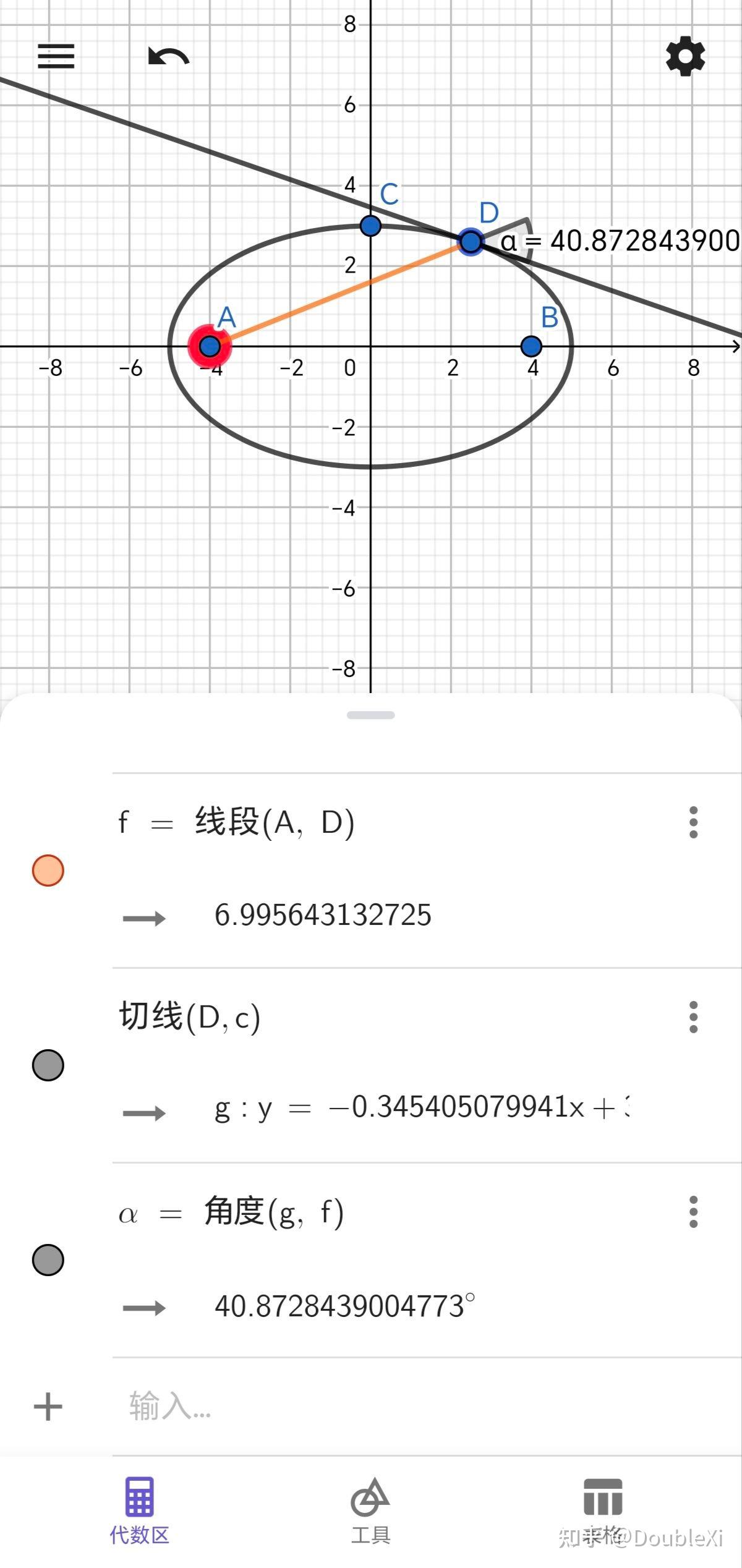The image size is (742, 1568).
Task: Toggle visibility of angle α
Action: click(48, 1260)
